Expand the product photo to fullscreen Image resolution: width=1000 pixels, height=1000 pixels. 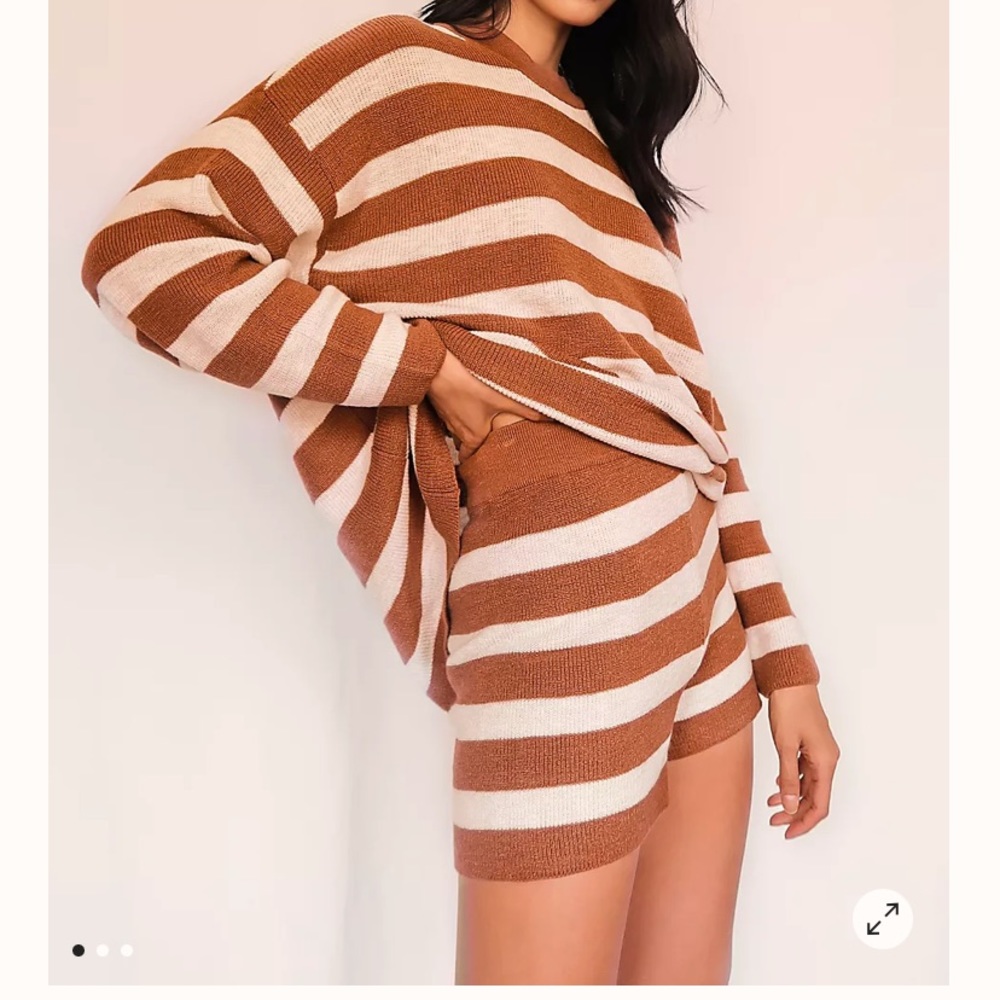[x=882, y=918]
